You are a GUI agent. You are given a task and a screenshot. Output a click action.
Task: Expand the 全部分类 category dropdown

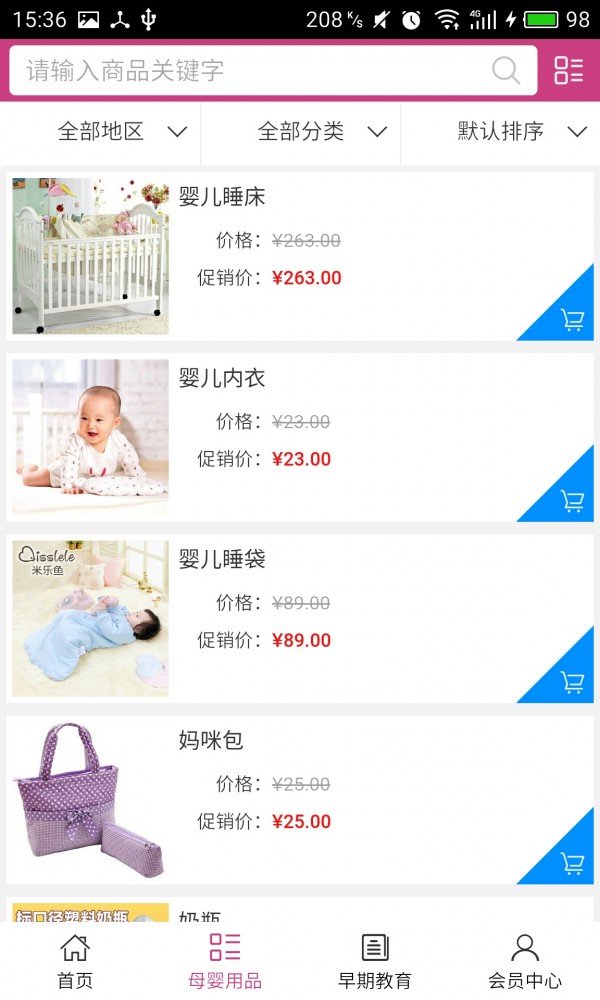[x=322, y=131]
